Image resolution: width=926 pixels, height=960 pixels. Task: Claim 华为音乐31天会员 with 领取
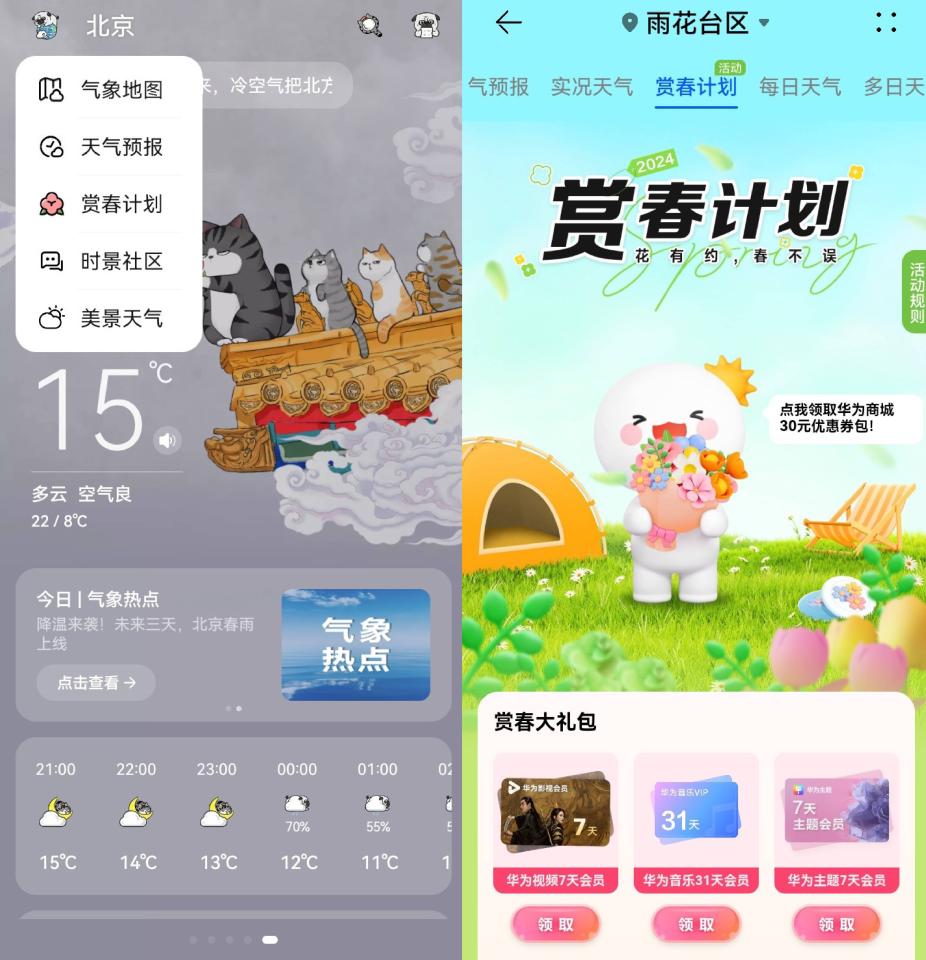696,924
